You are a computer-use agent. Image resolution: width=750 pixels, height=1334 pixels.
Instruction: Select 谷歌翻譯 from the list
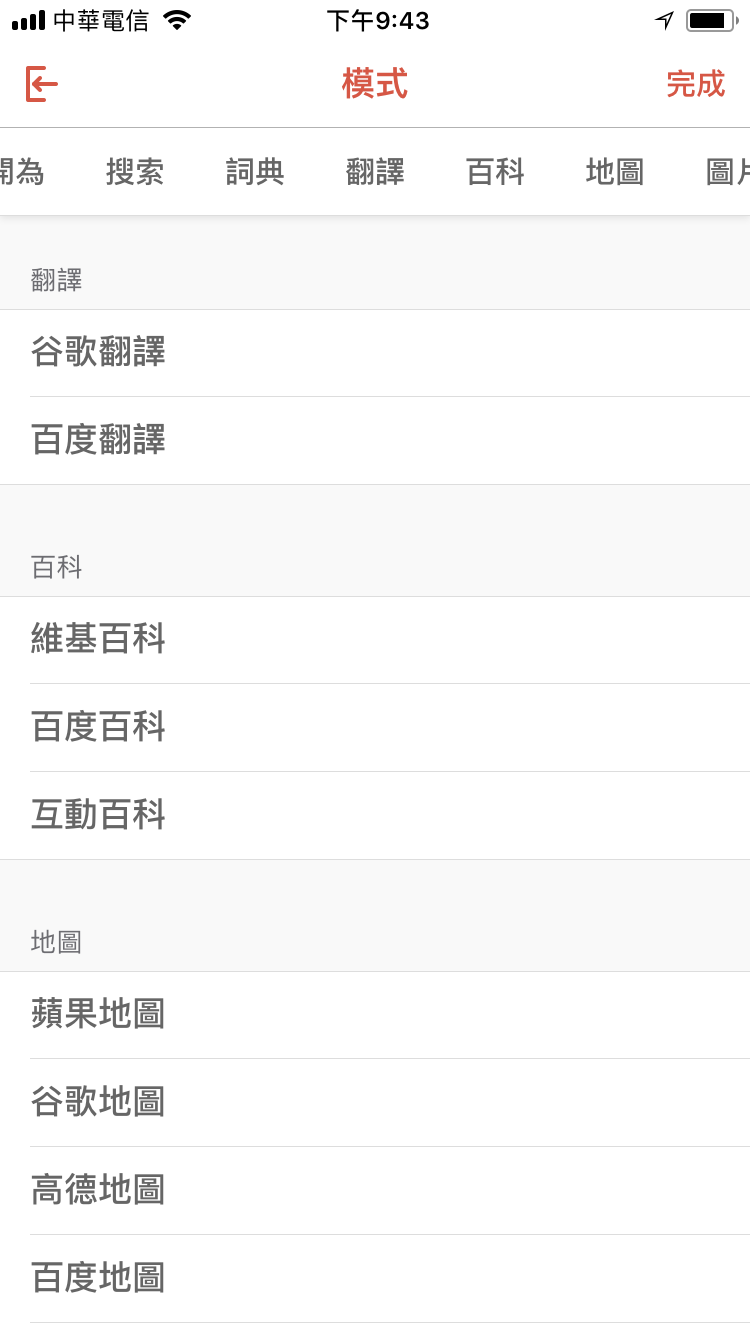[375, 353]
